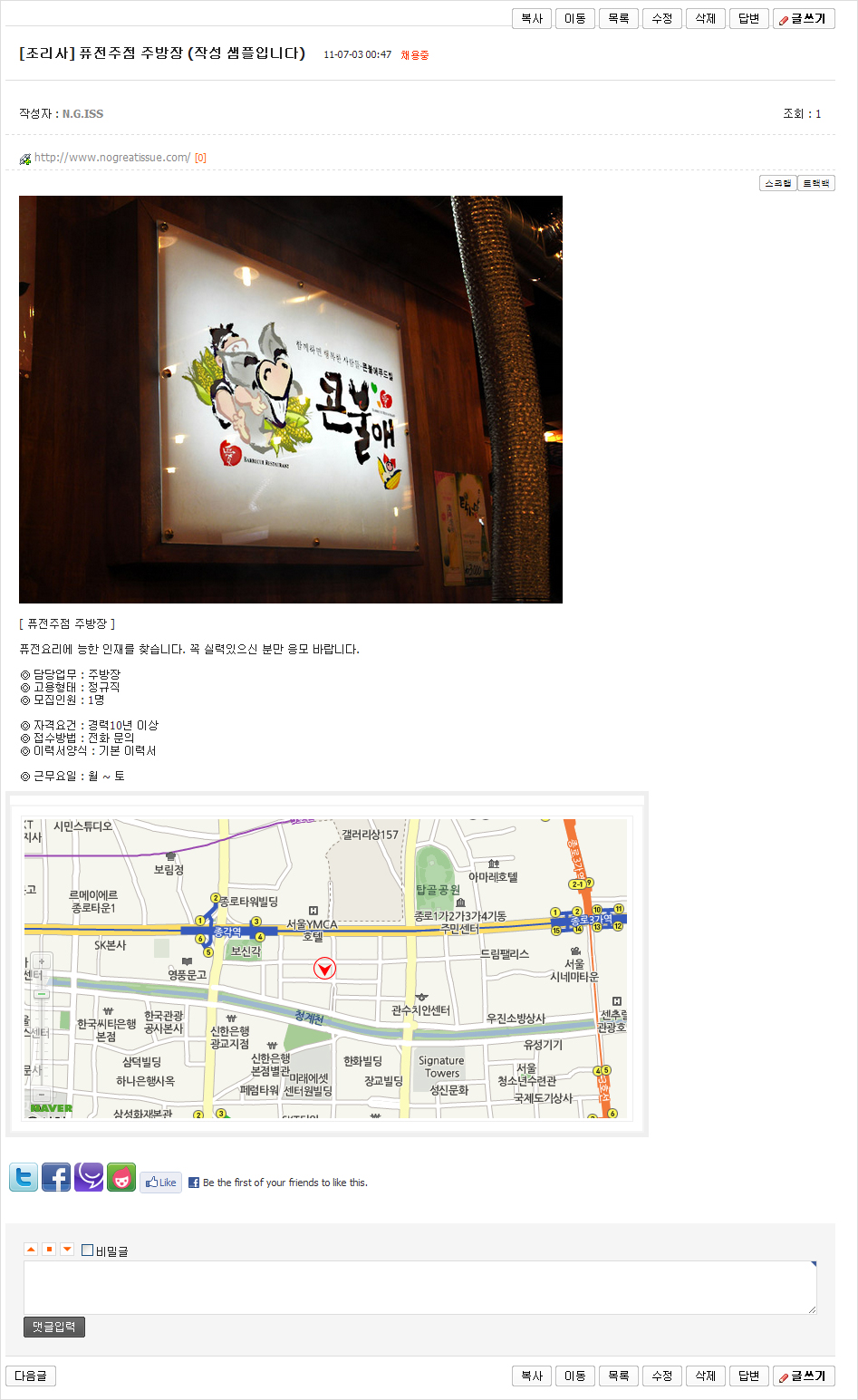Tap 수정 beside the 다음글 row
This screenshot has height=1400, width=858.
(x=662, y=1376)
